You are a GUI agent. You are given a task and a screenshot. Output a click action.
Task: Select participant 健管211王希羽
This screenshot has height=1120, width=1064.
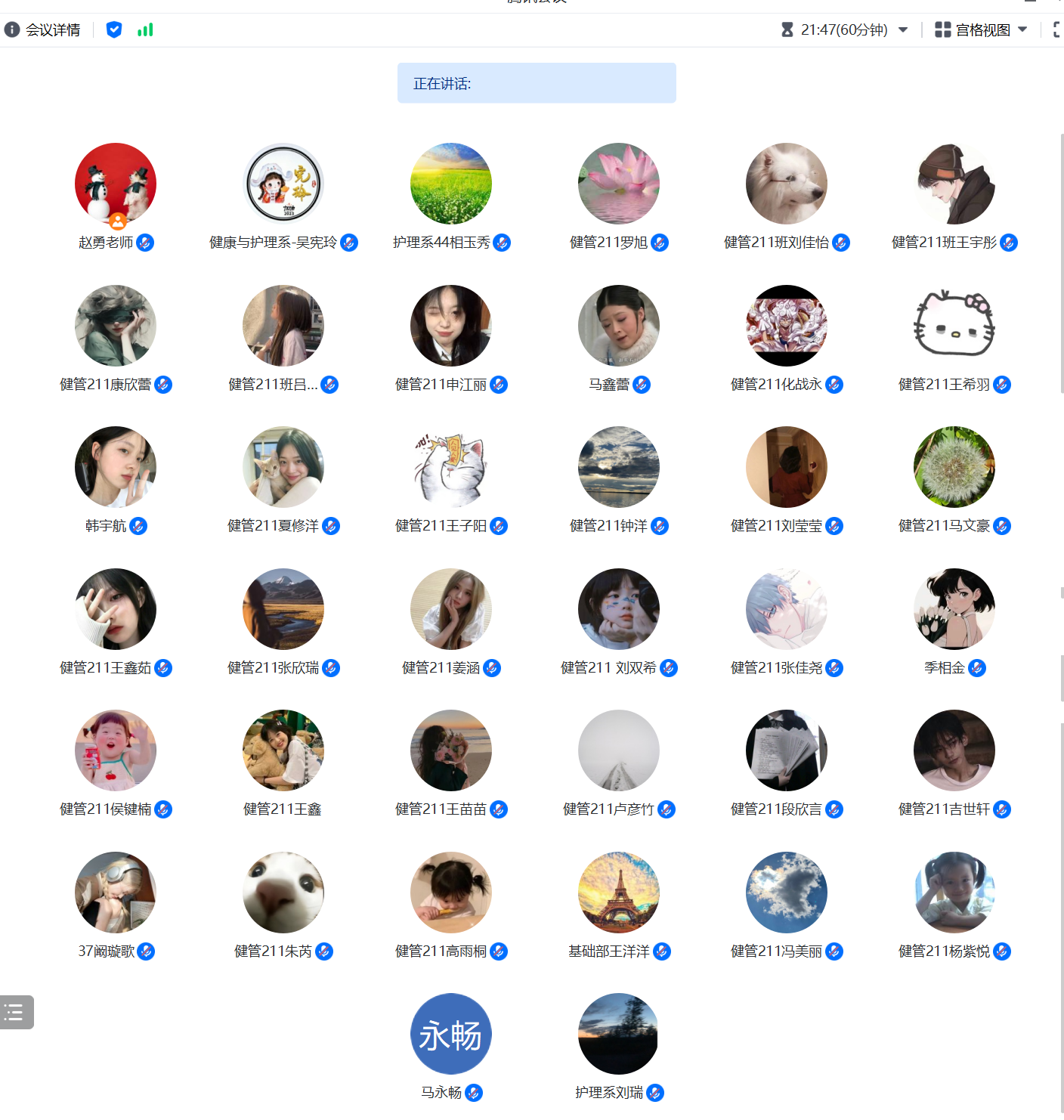point(954,326)
